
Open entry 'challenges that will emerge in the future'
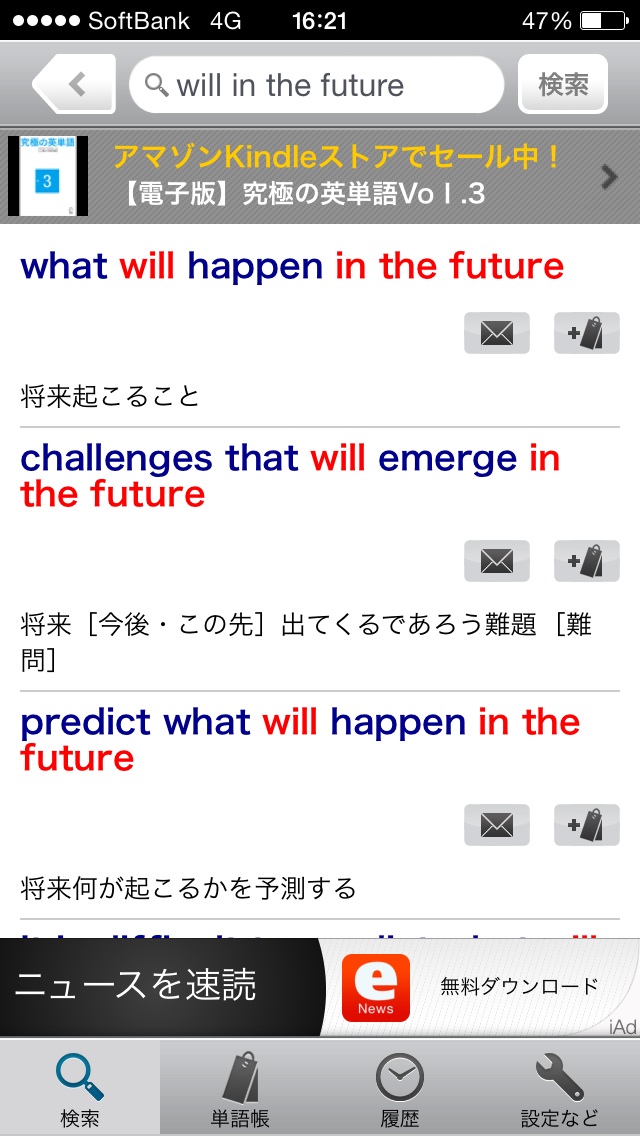tap(290, 476)
